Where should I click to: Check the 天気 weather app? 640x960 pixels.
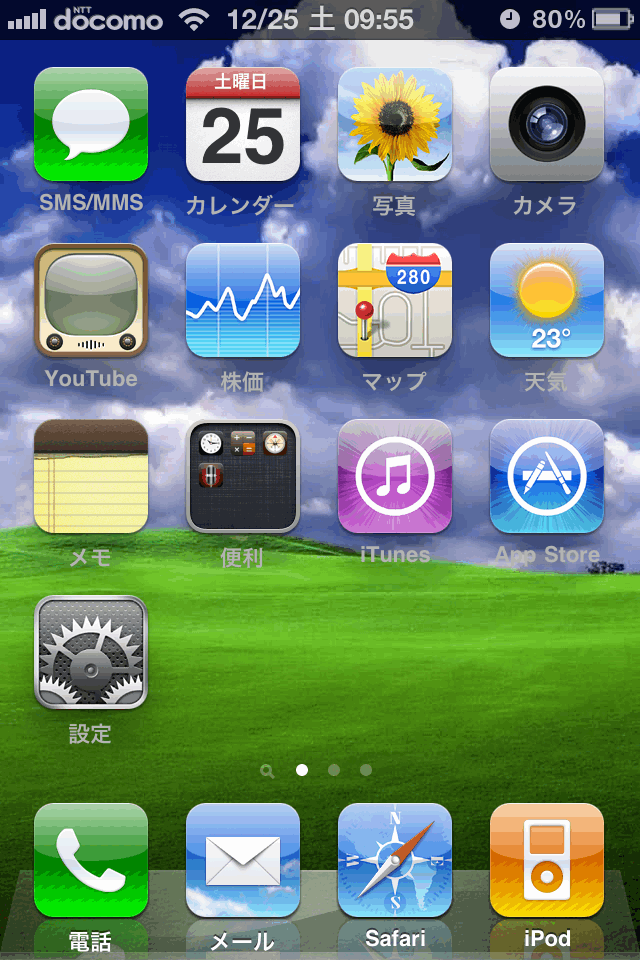(547, 301)
